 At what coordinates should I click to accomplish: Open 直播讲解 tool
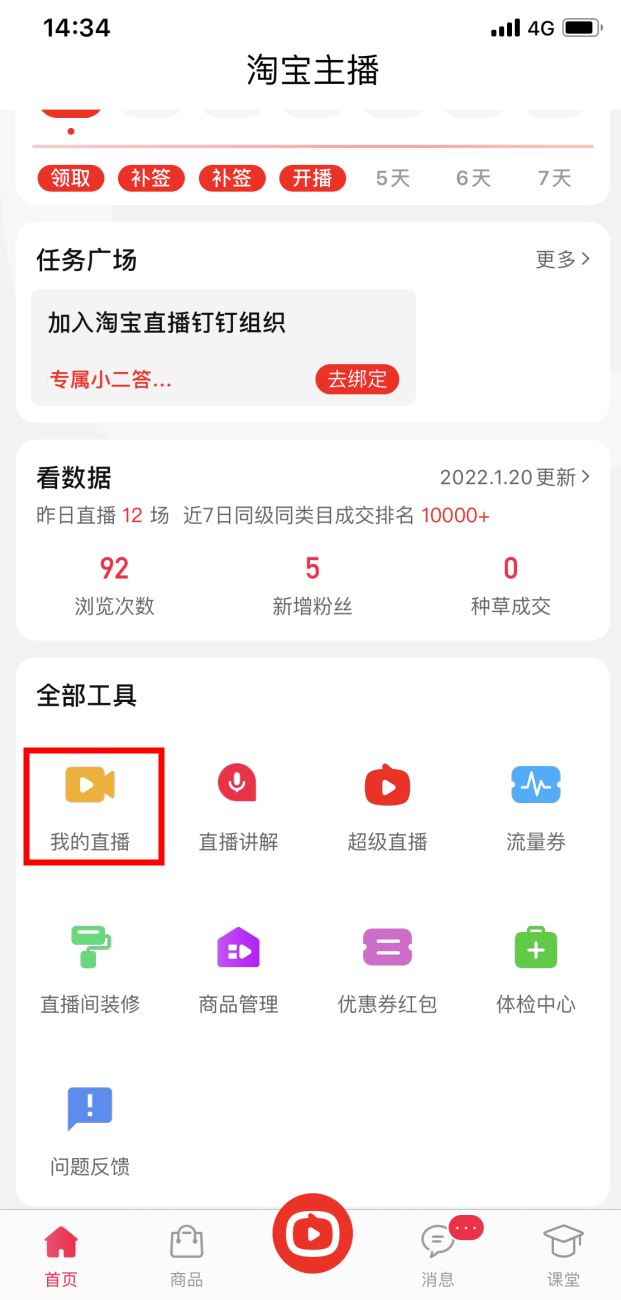click(x=238, y=805)
